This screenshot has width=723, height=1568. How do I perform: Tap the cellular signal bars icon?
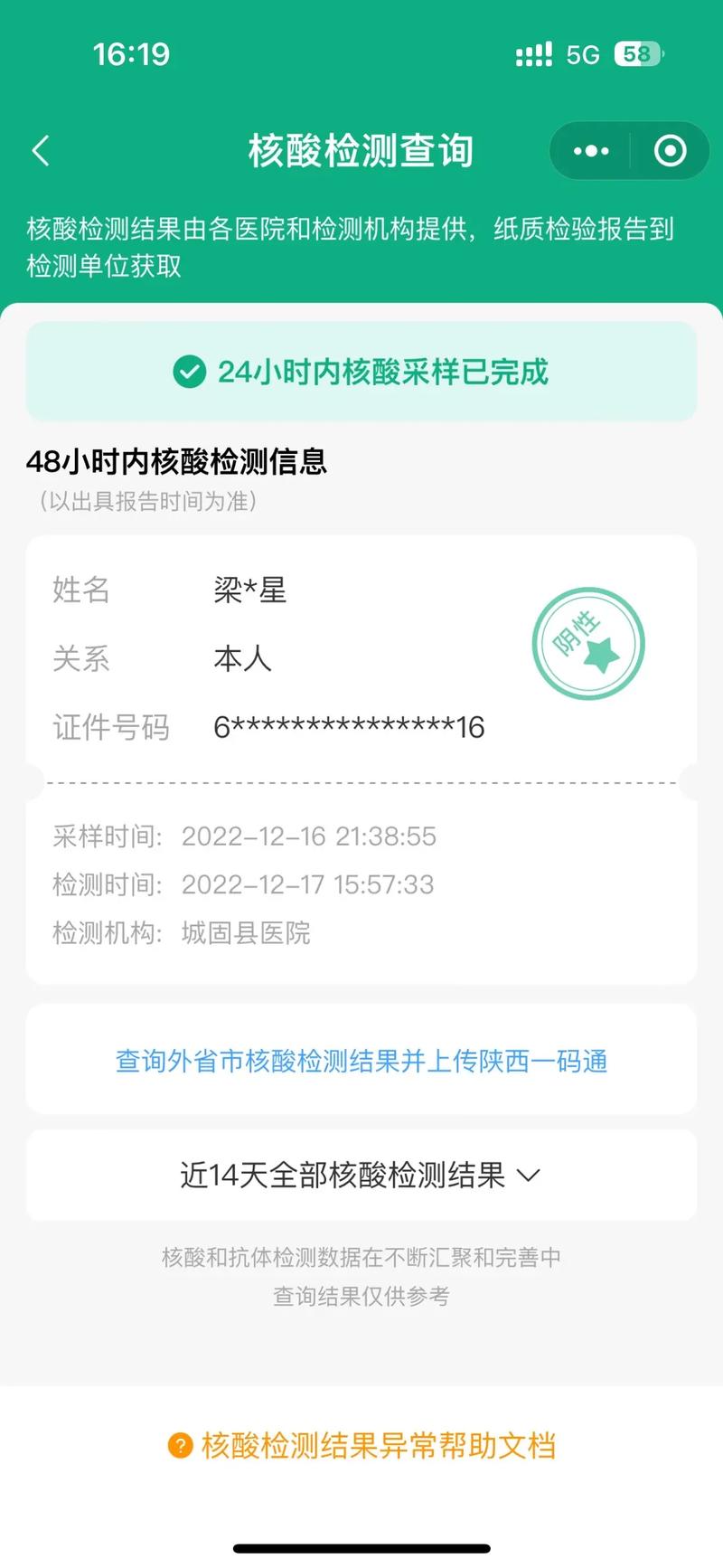tap(532, 54)
